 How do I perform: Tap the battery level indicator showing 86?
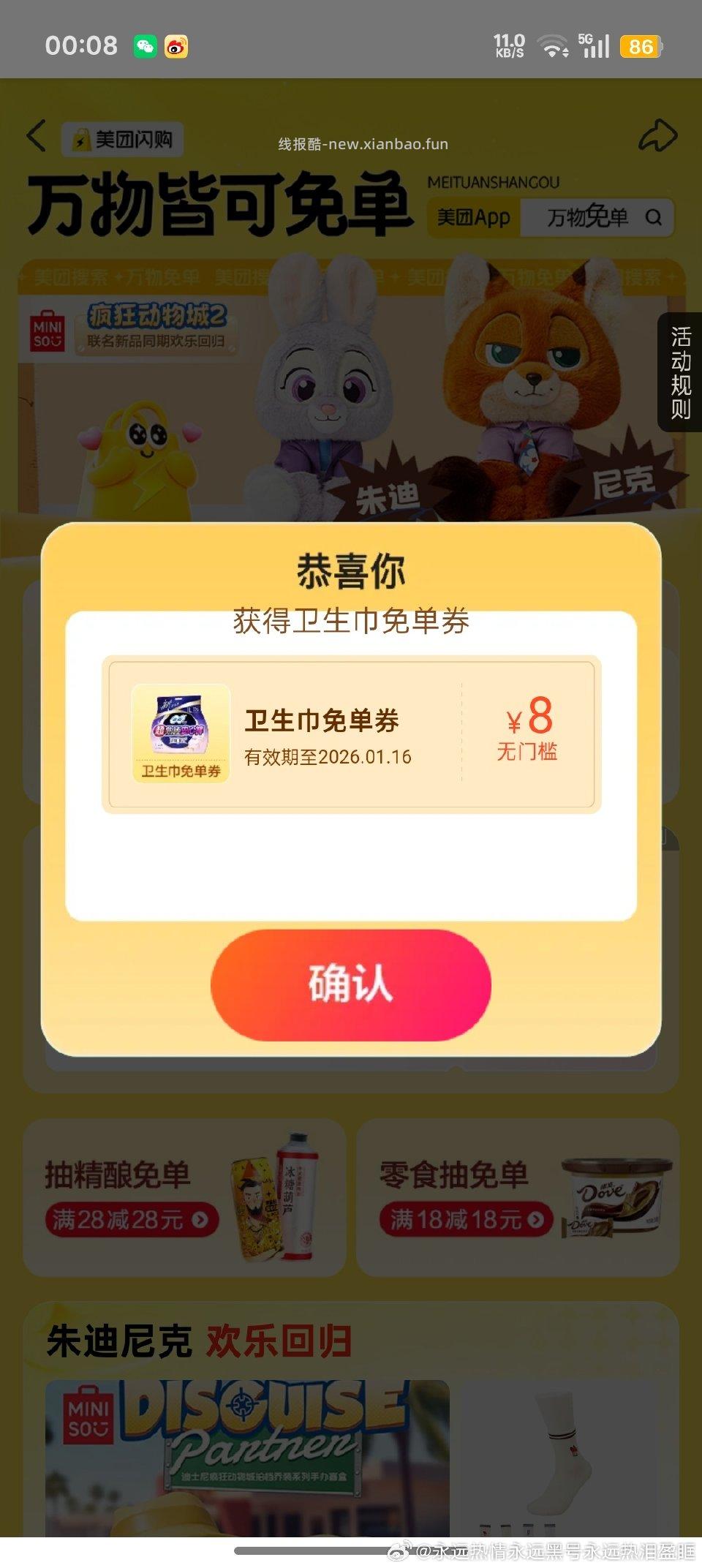coord(638,45)
